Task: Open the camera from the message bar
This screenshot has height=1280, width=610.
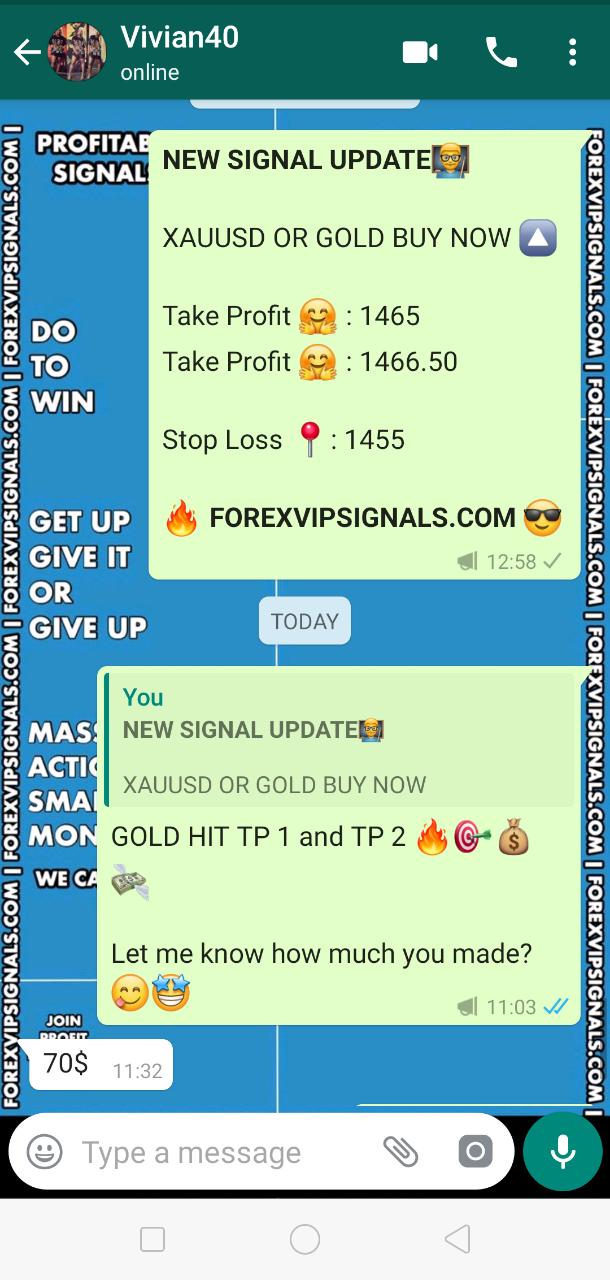Action: tap(475, 1152)
